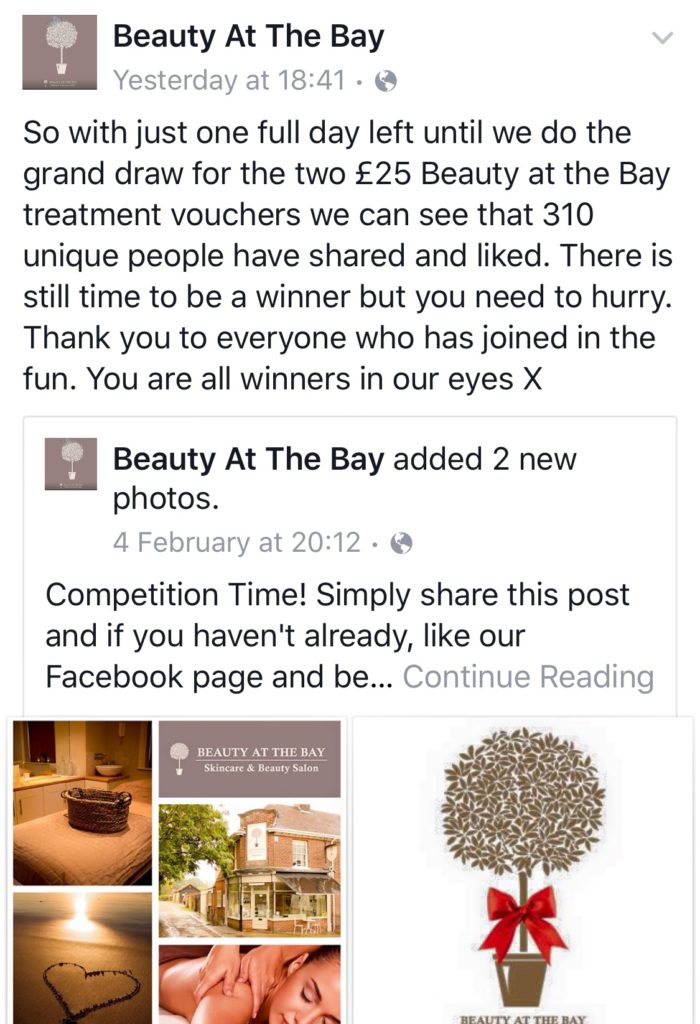Open the shared post dated 4 February
Screen dimensions: 700x1024
point(236,543)
